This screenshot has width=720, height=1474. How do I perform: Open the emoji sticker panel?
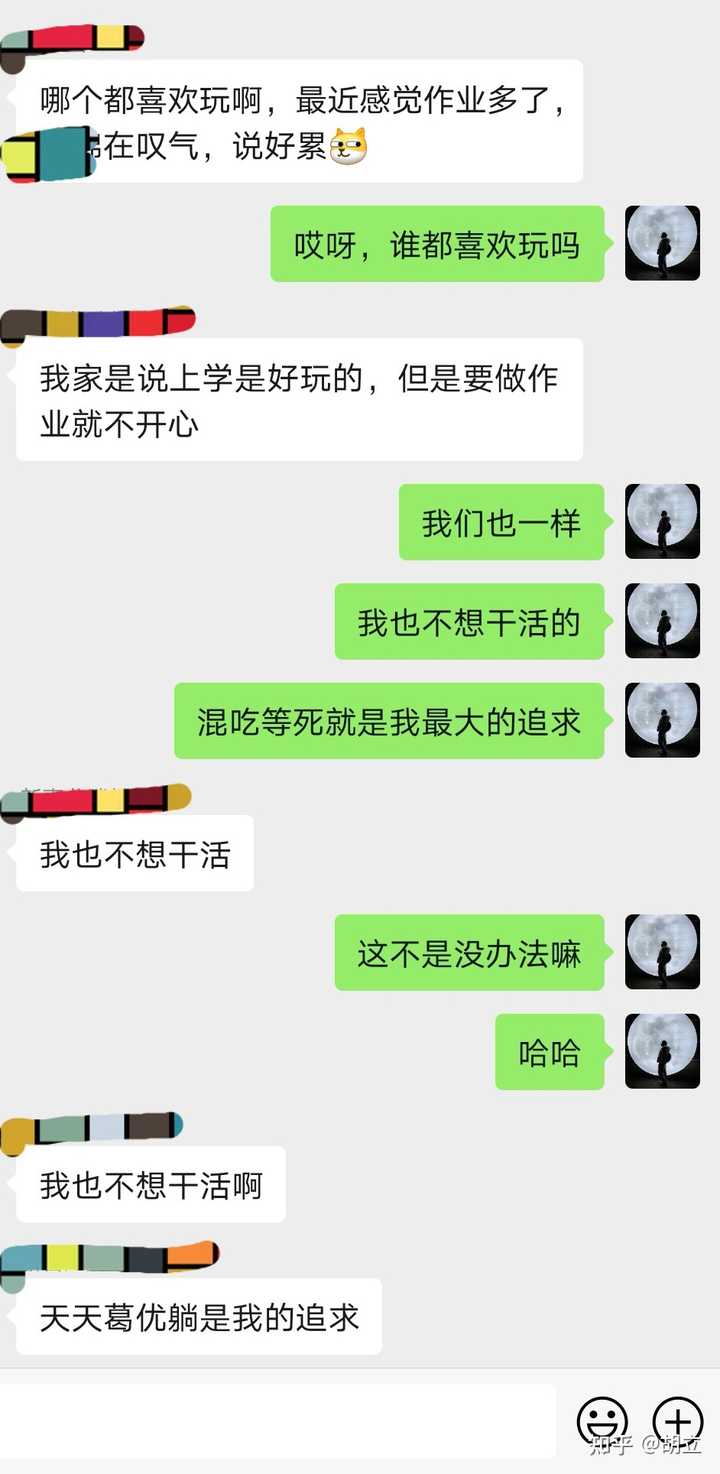603,1421
